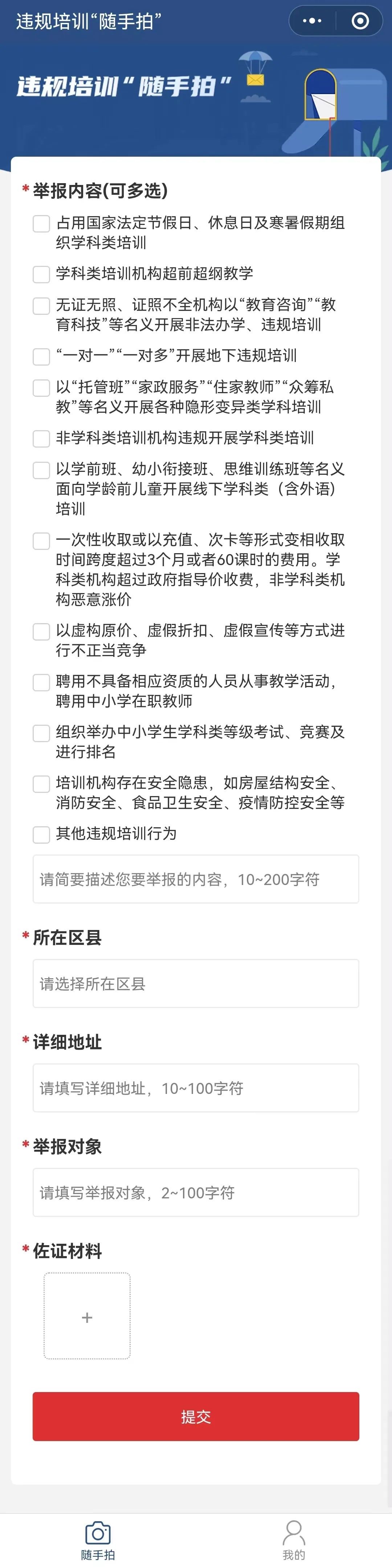Close the mini program with the circle icon
The image size is (392, 1568).
click(360, 21)
